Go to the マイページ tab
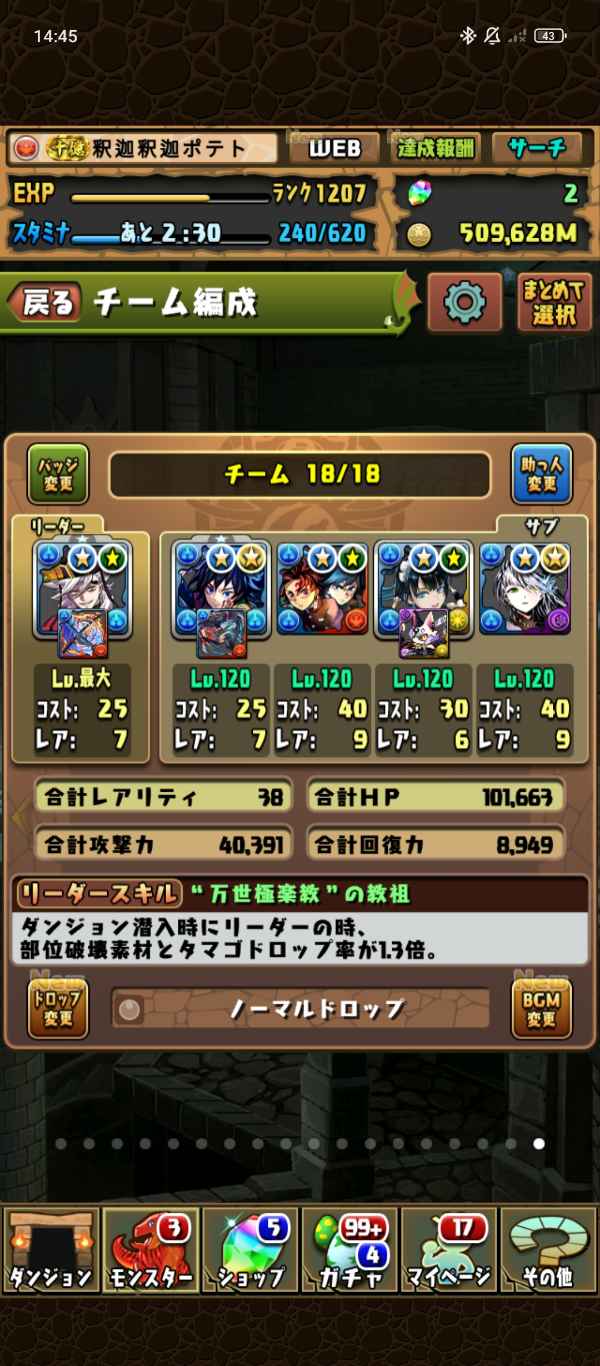 449,1250
